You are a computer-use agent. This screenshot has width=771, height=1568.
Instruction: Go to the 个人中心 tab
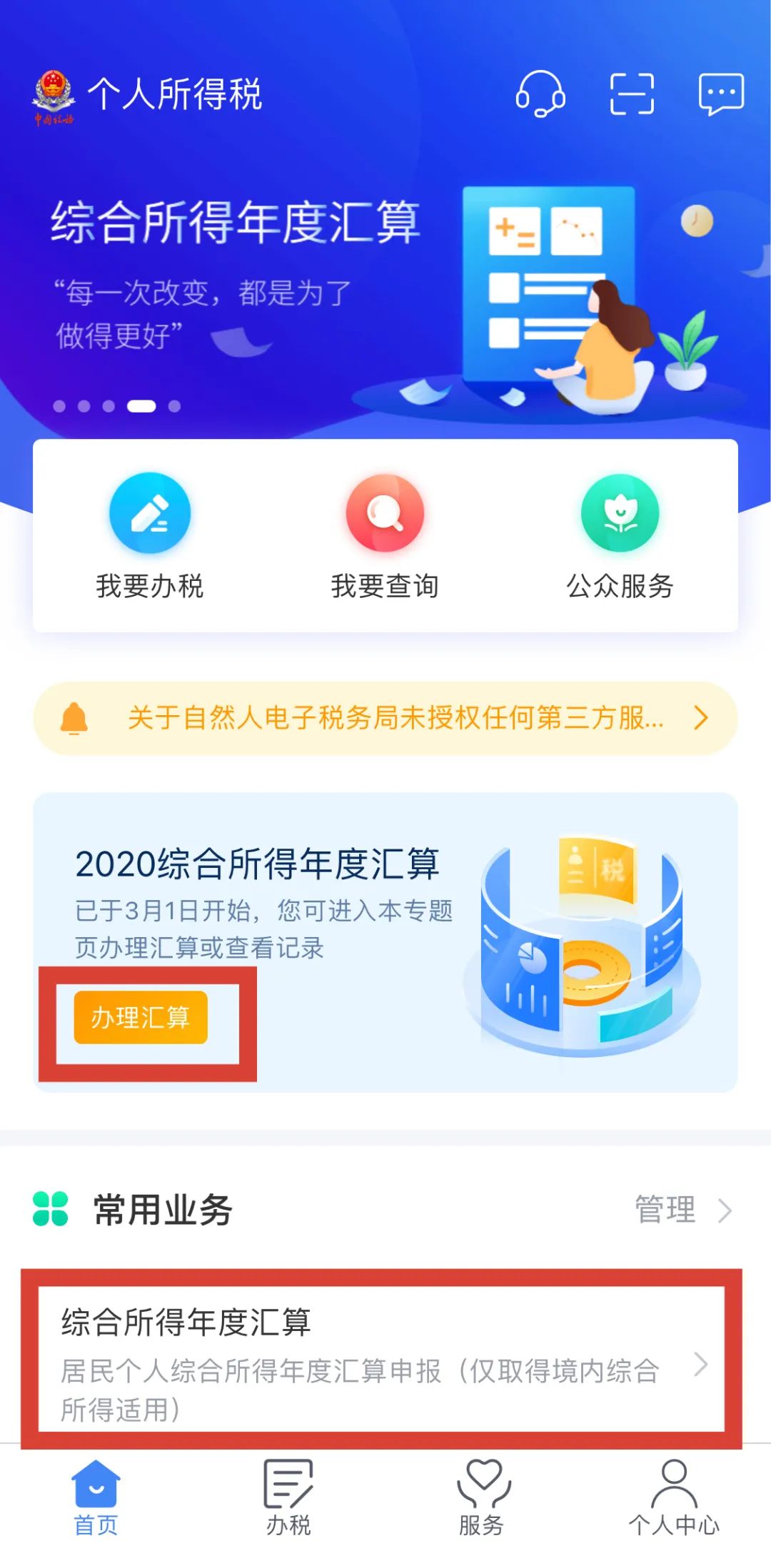point(674,1497)
